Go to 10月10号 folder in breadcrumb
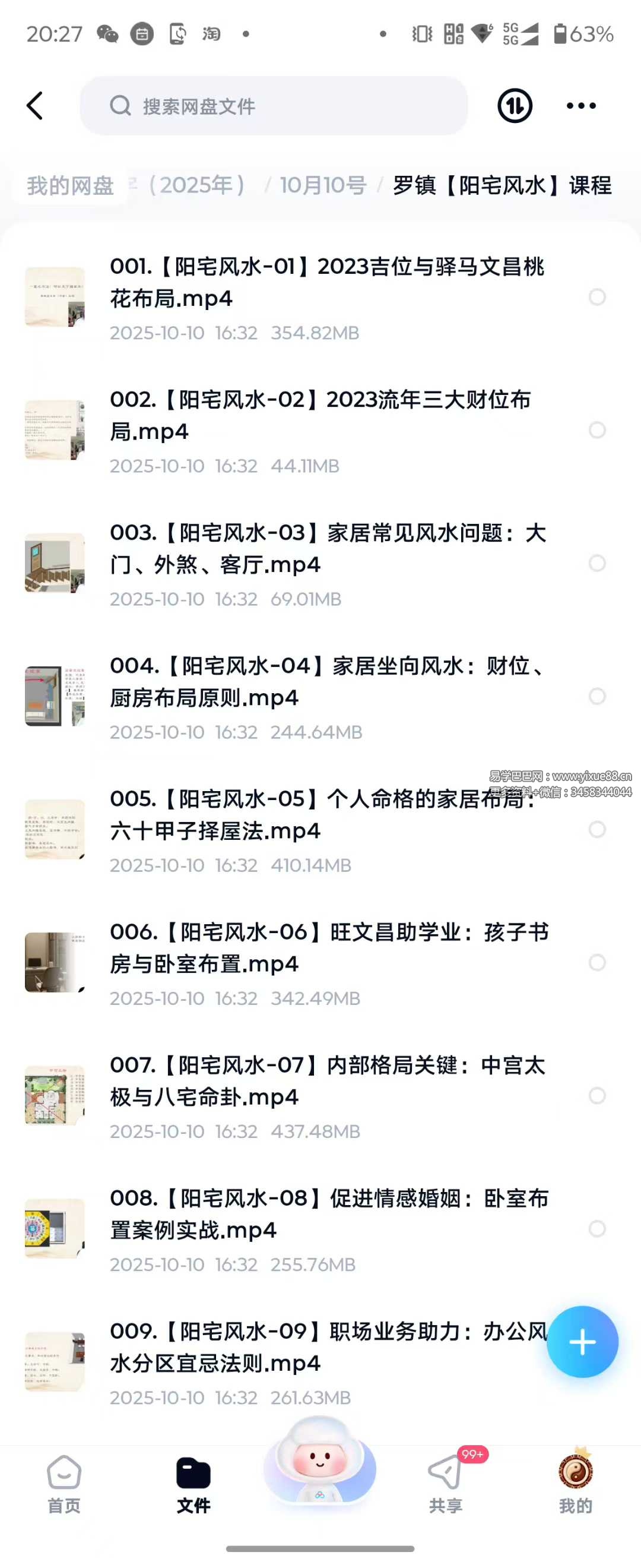Viewport: 641px width, 1568px height. [x=323, y=185]
